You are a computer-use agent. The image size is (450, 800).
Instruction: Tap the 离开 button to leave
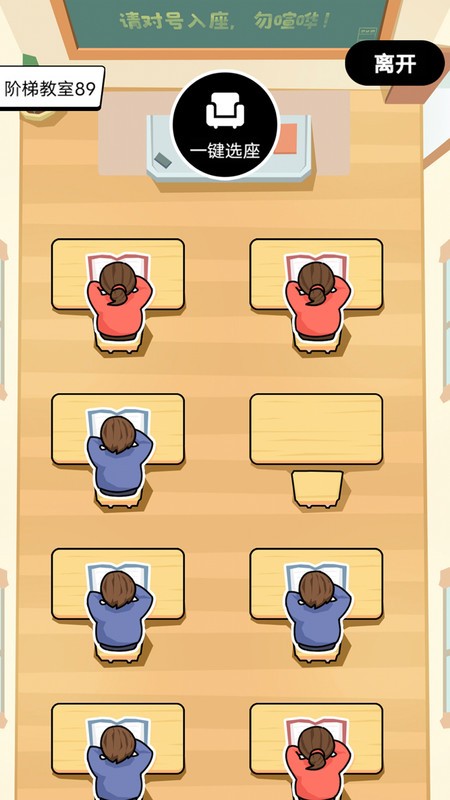[394, 63]
